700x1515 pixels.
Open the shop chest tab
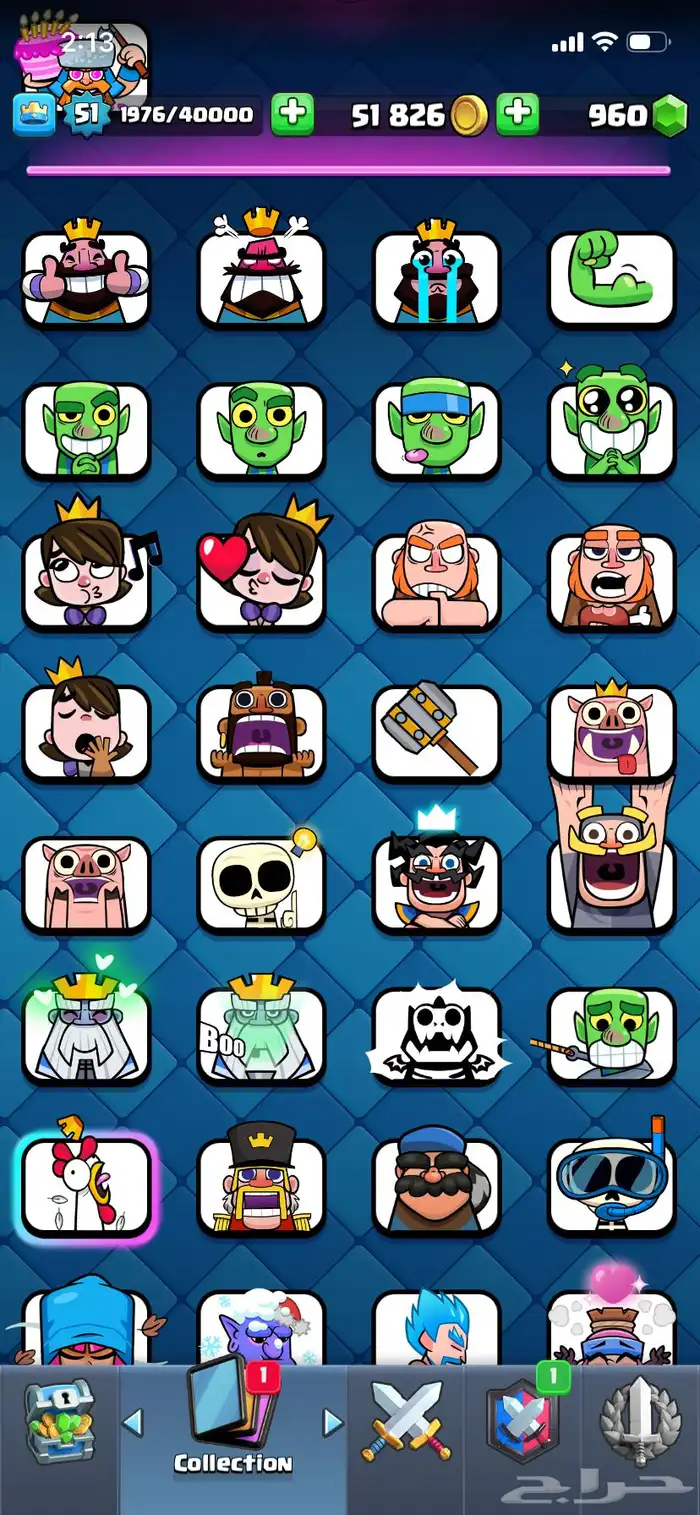click(x=59, y=1421)
